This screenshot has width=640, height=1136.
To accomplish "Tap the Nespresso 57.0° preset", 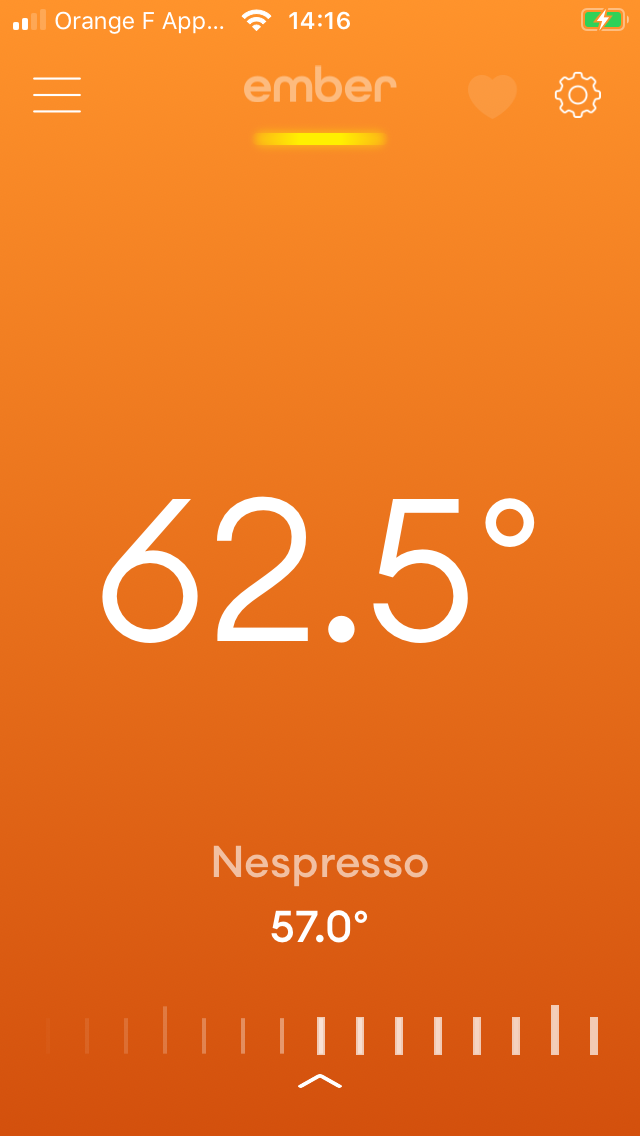I will pos(320,893).
